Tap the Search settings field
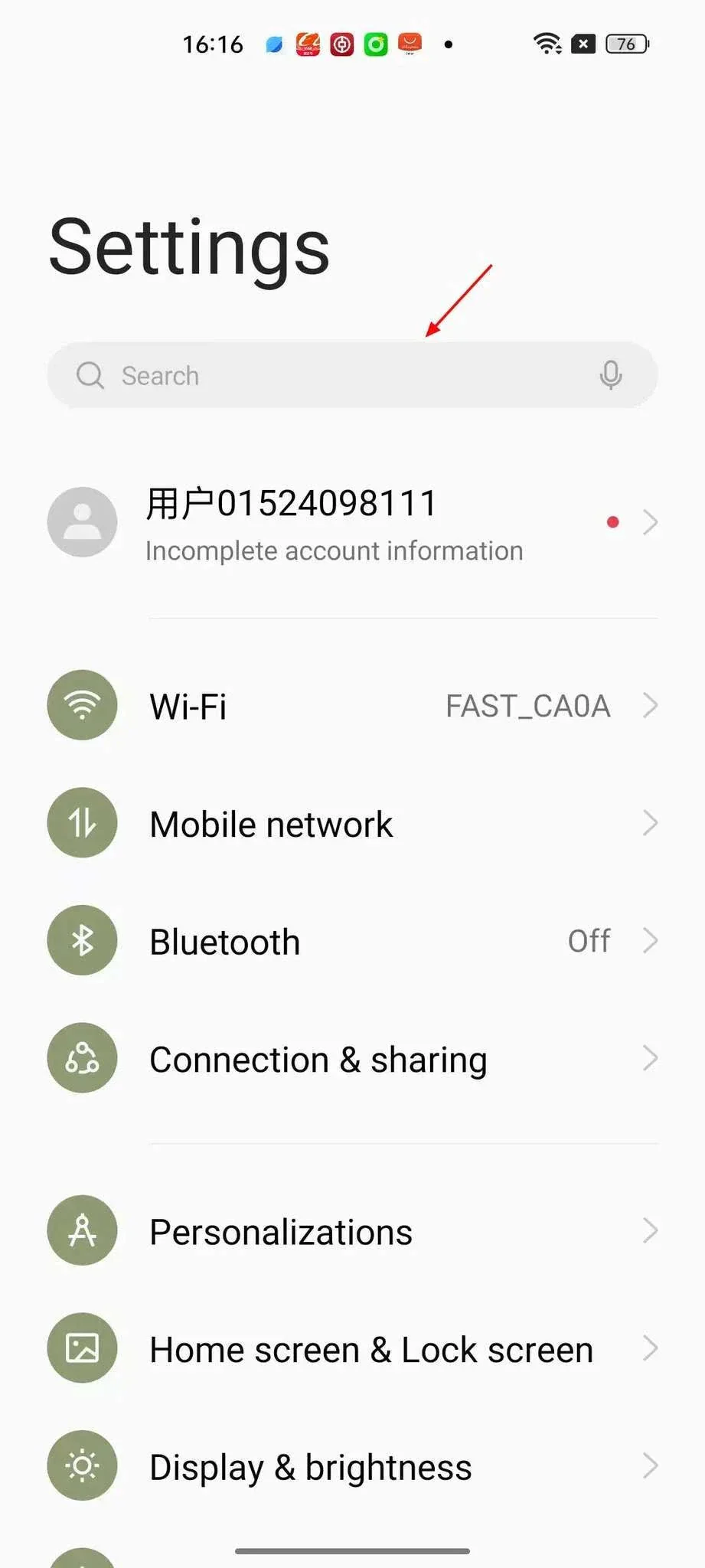The height and width of the screenshot is (1568, 705). 352,375
